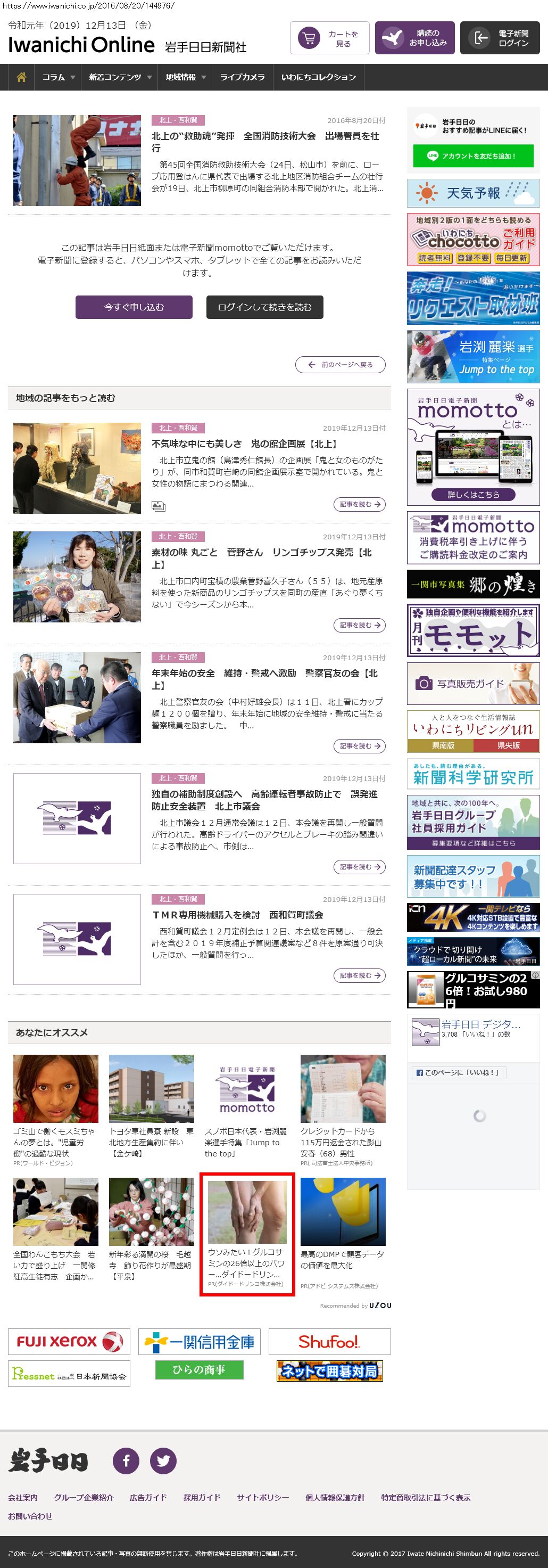Visit the Twitter page icon in footer

coord(163,1460)
